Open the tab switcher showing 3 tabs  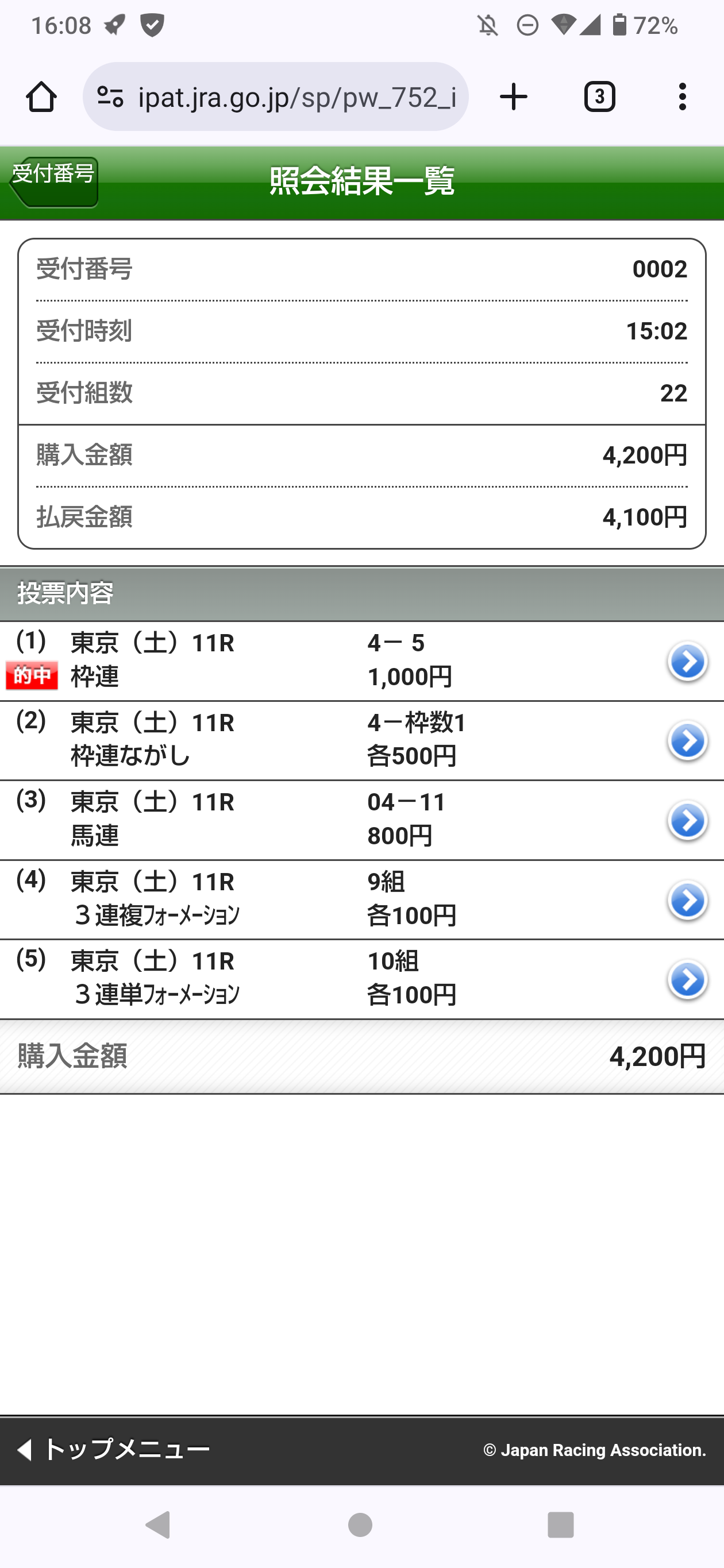coord(599,97)
